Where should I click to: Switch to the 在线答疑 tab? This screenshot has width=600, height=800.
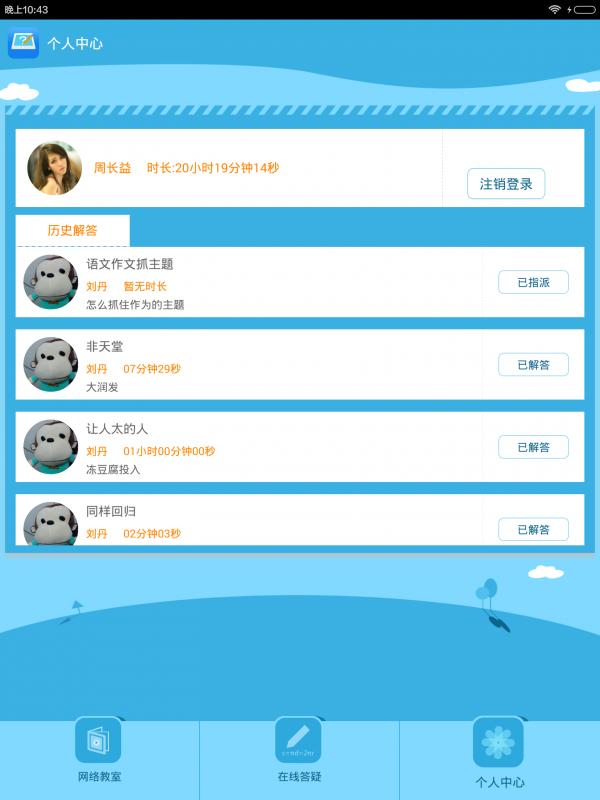pyautogui.click(x=299, y=752)
